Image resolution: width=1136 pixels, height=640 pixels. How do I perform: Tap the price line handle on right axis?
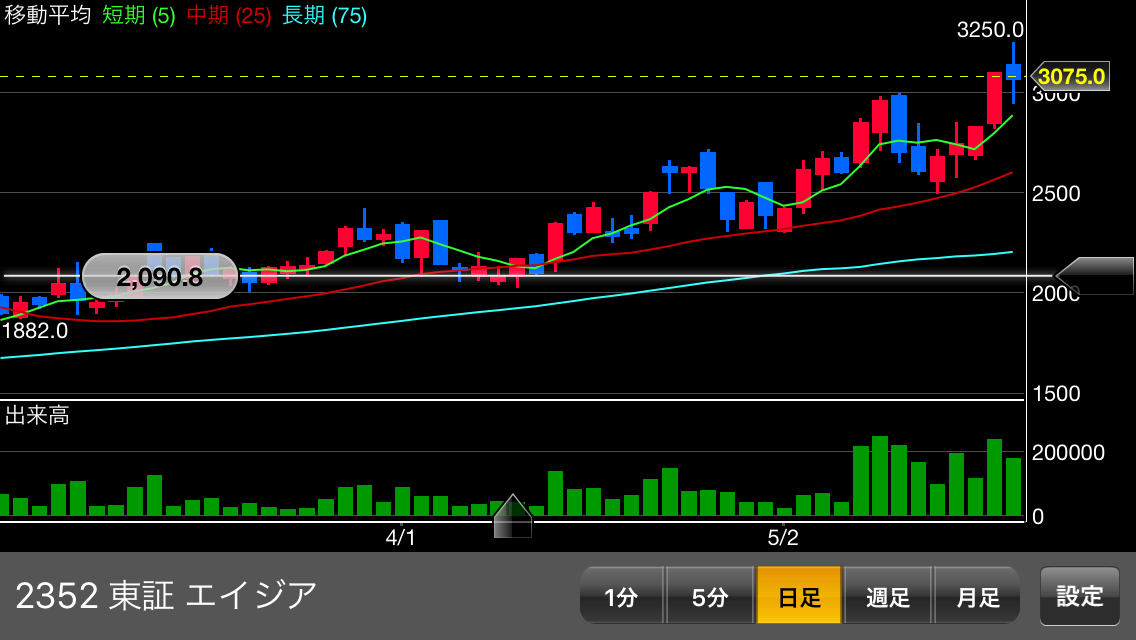pos(1096,276)
